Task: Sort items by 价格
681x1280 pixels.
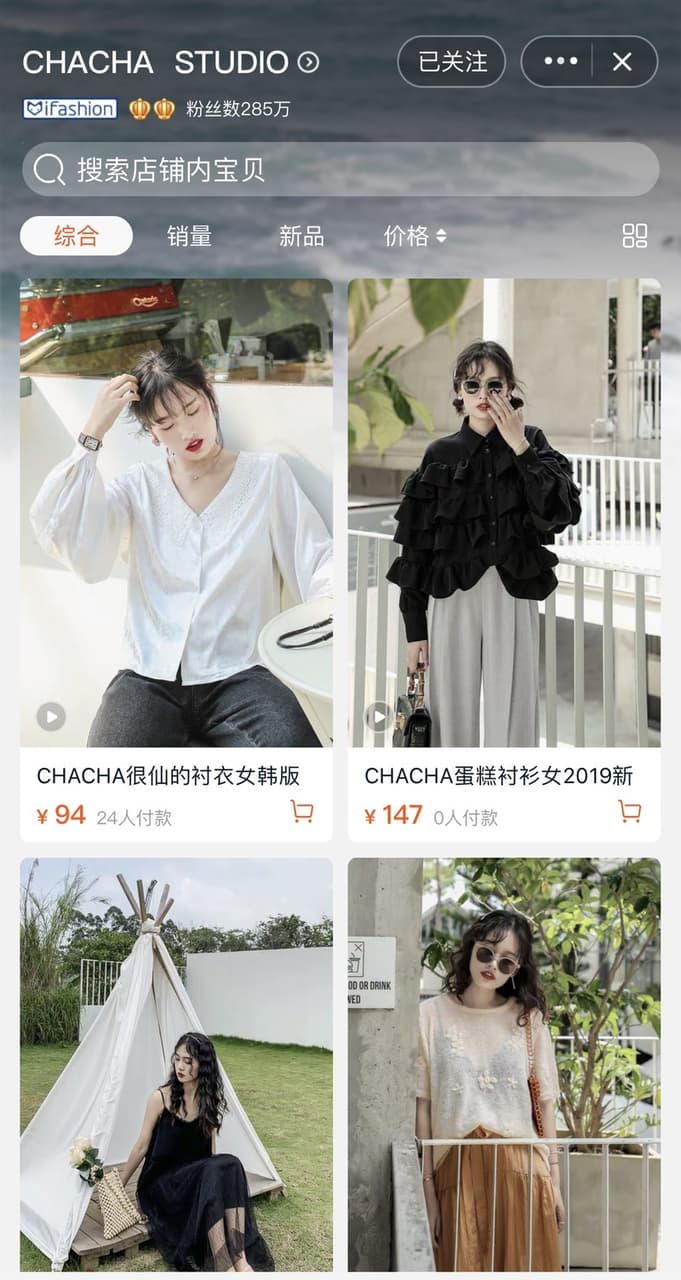Action: pos(415,236)
